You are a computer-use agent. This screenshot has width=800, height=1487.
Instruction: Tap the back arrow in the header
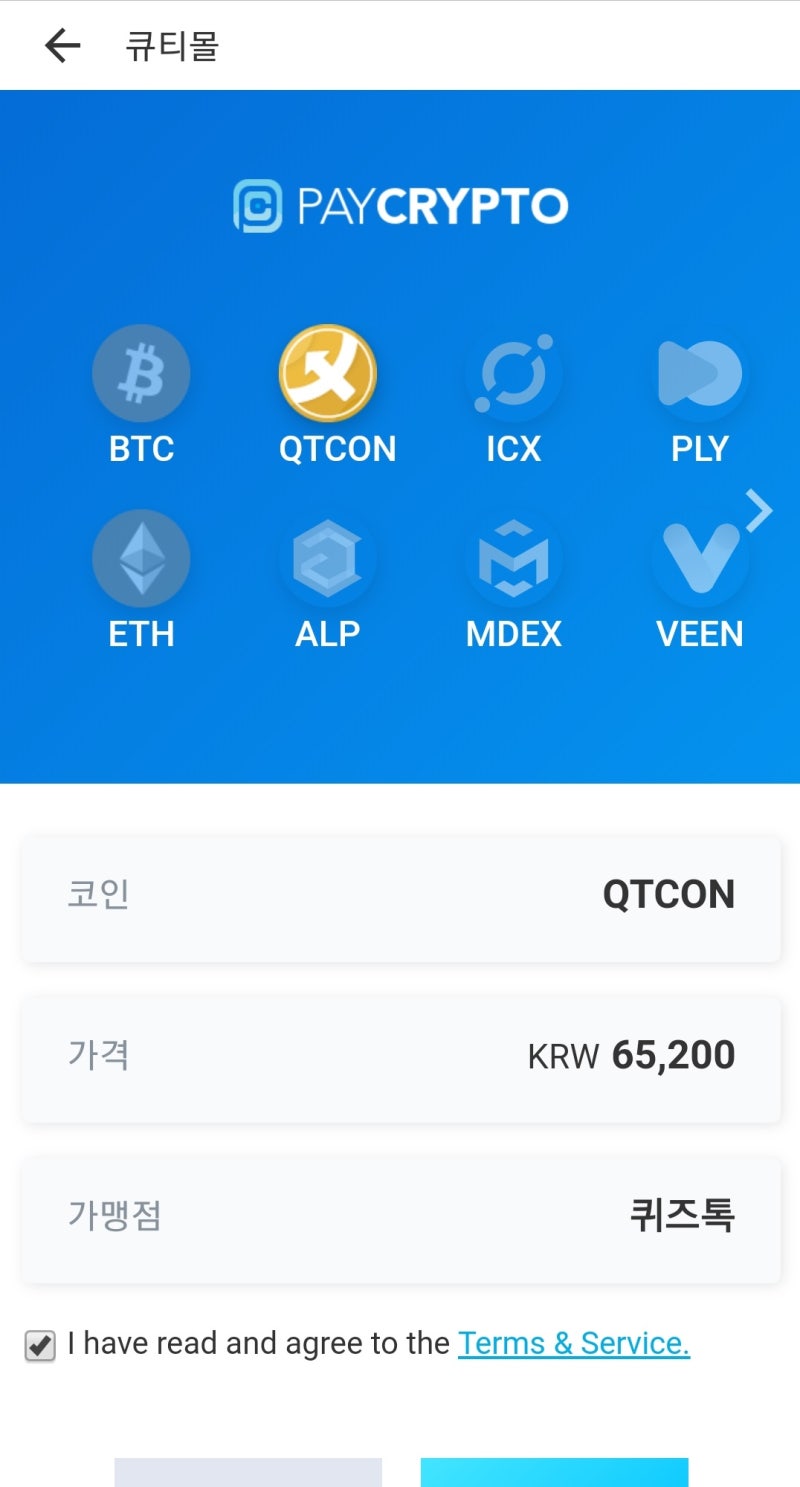pyautogui.click(x=62, y=45)
